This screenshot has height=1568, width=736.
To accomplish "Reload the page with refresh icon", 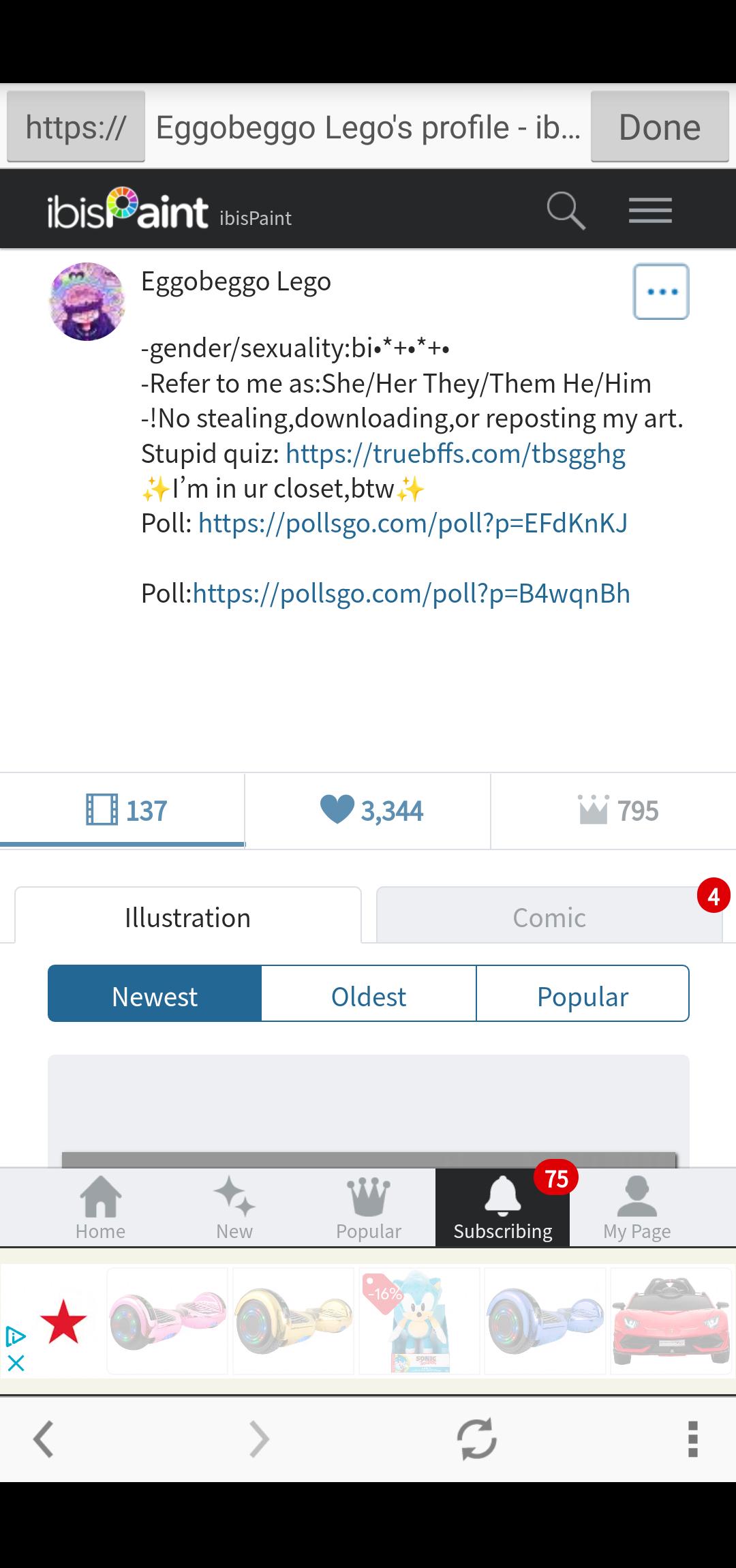I will [476, 1438].
